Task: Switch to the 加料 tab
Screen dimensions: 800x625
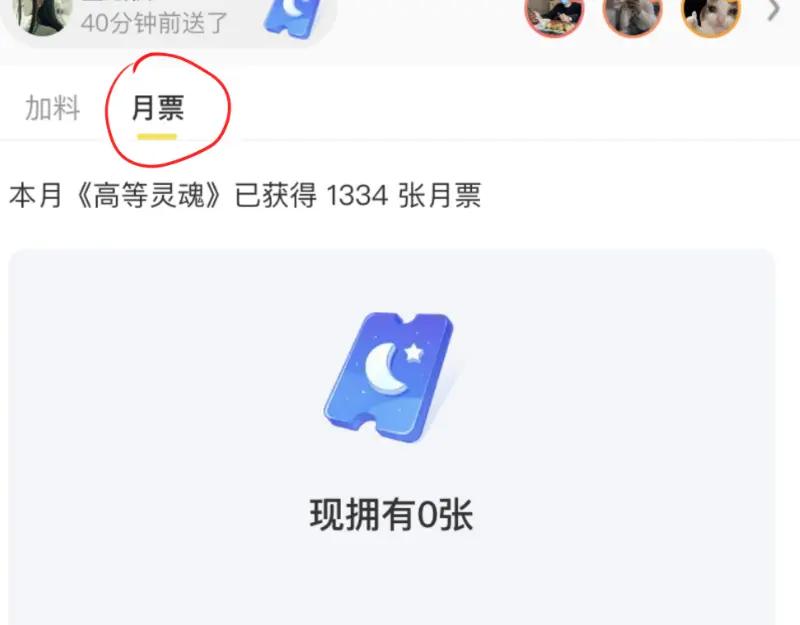Action: (53, 108)
